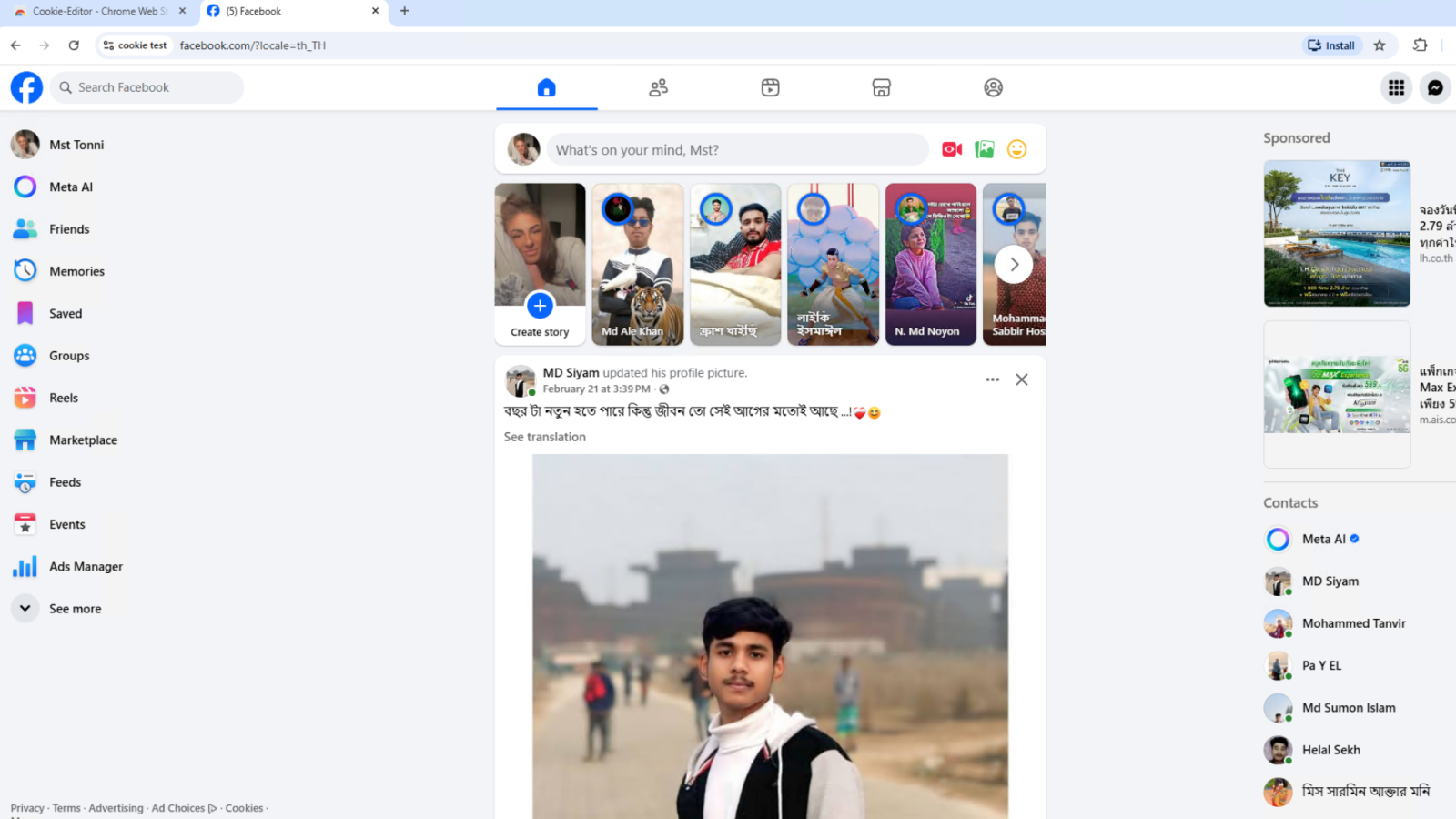Image resolution: width=1456 pixels, height=819 pixels.
Task: Open the apps grid menu
Action: coord(1396,87)
